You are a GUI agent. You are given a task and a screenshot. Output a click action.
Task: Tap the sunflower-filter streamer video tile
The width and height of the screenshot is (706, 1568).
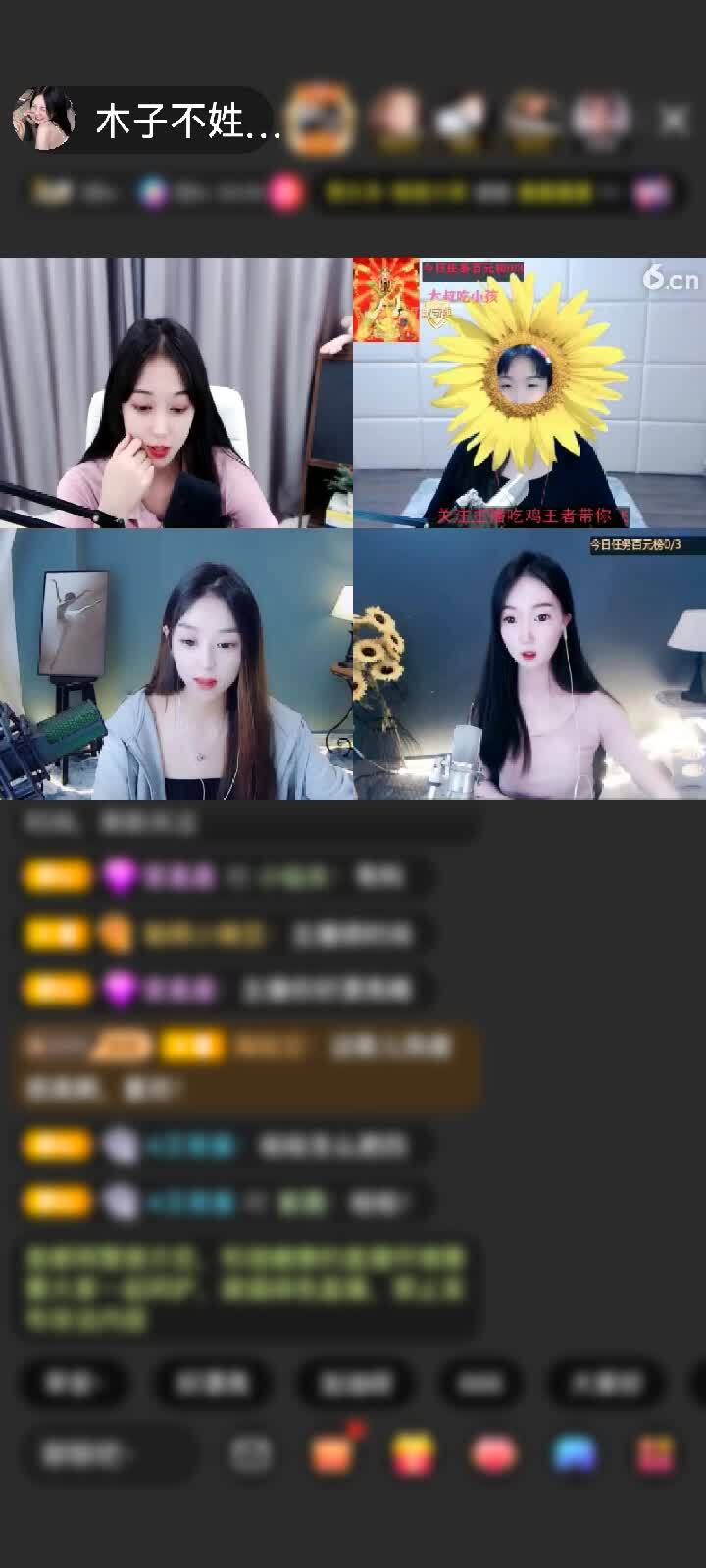point(529,392)
